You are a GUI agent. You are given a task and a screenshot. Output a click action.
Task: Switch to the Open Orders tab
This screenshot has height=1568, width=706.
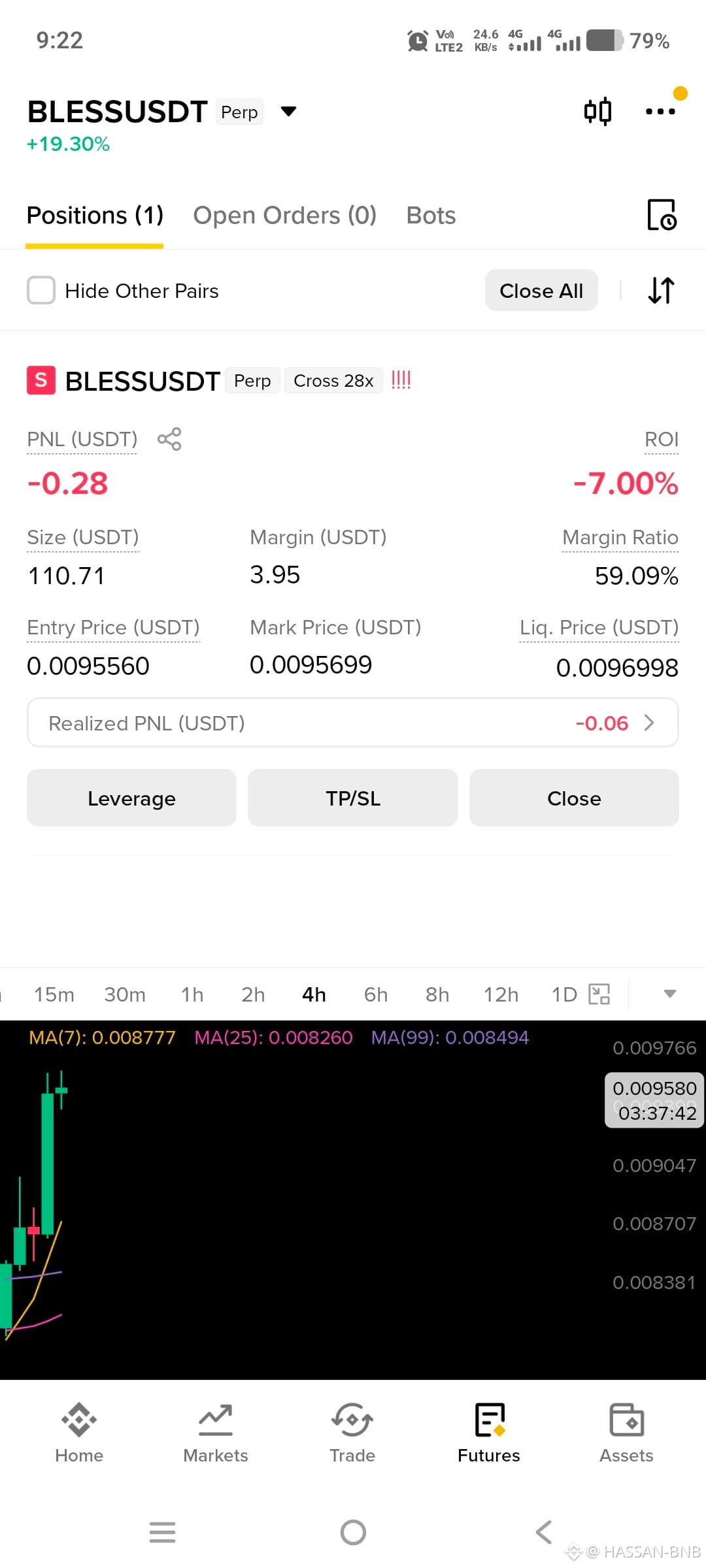(284, 216)
